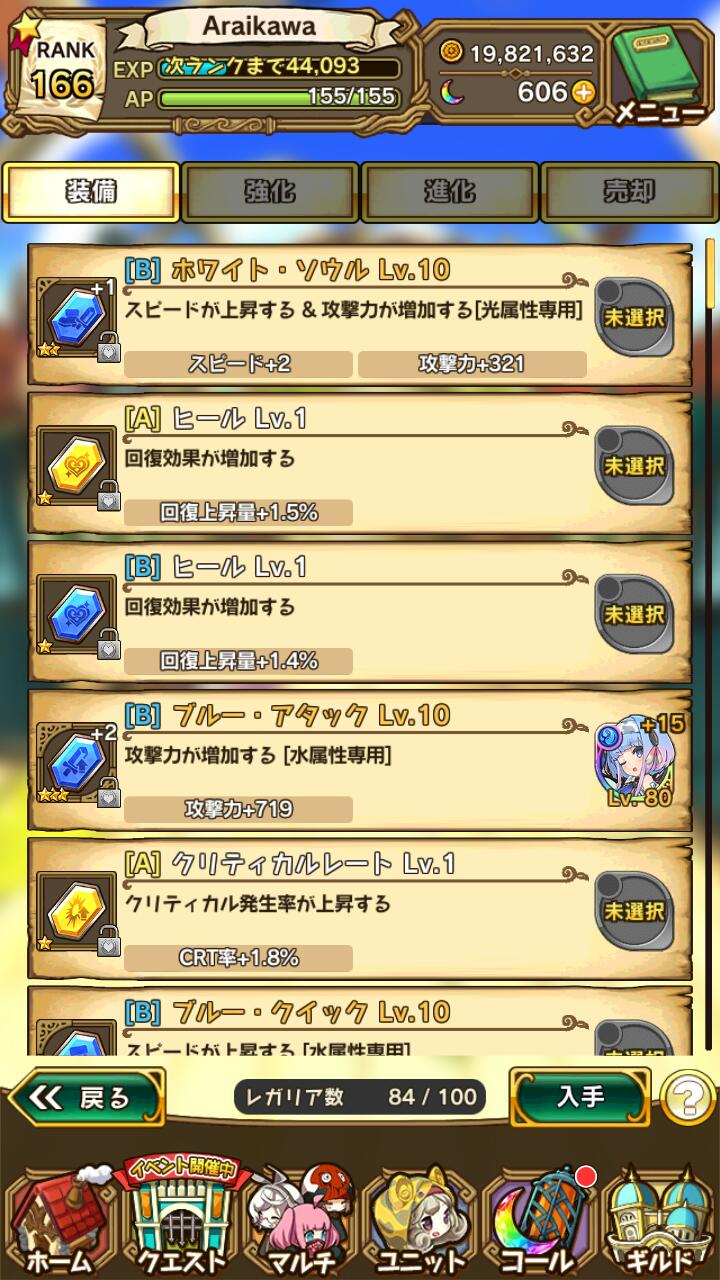Image resolution: width=720 pixels, height=1280 pixels.
Task: Choose a unit for [B] ヒール Lv.1
Action: 633,613
